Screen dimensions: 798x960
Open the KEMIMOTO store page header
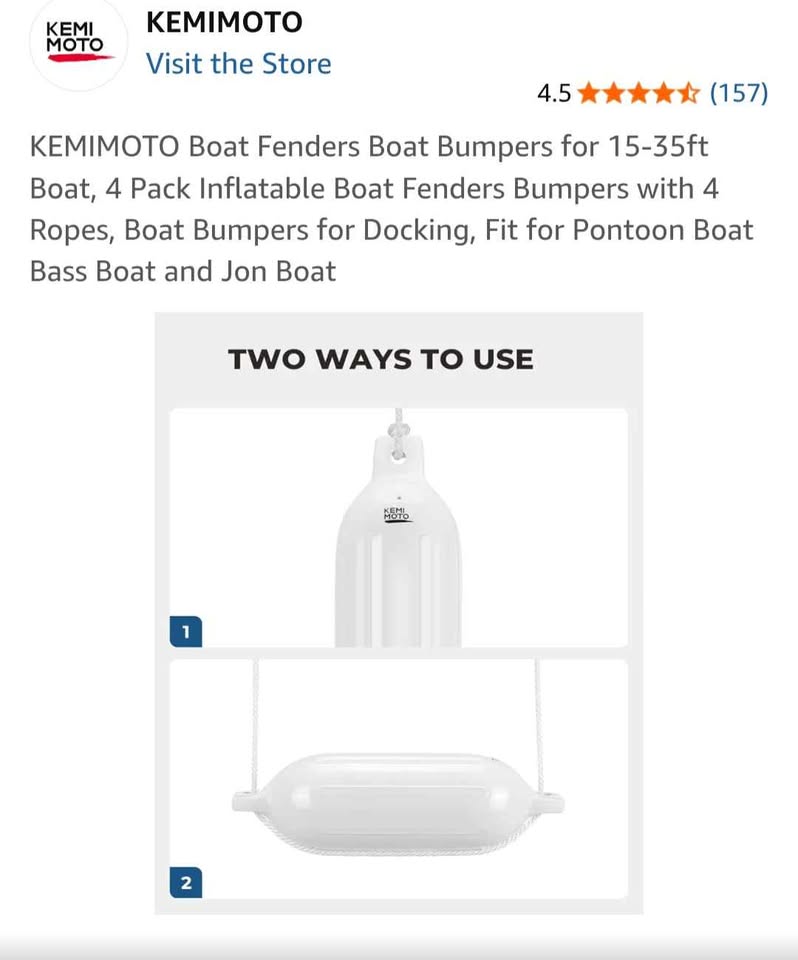pos(223,22)
